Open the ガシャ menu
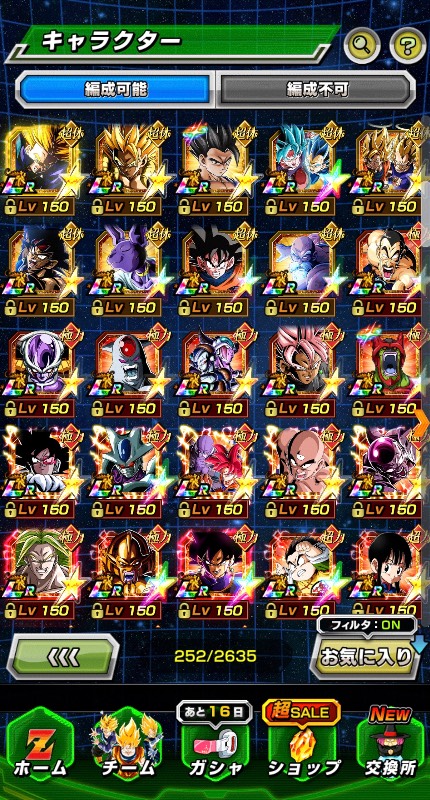The width and height of the screenshot is (430, 800). 215,745
